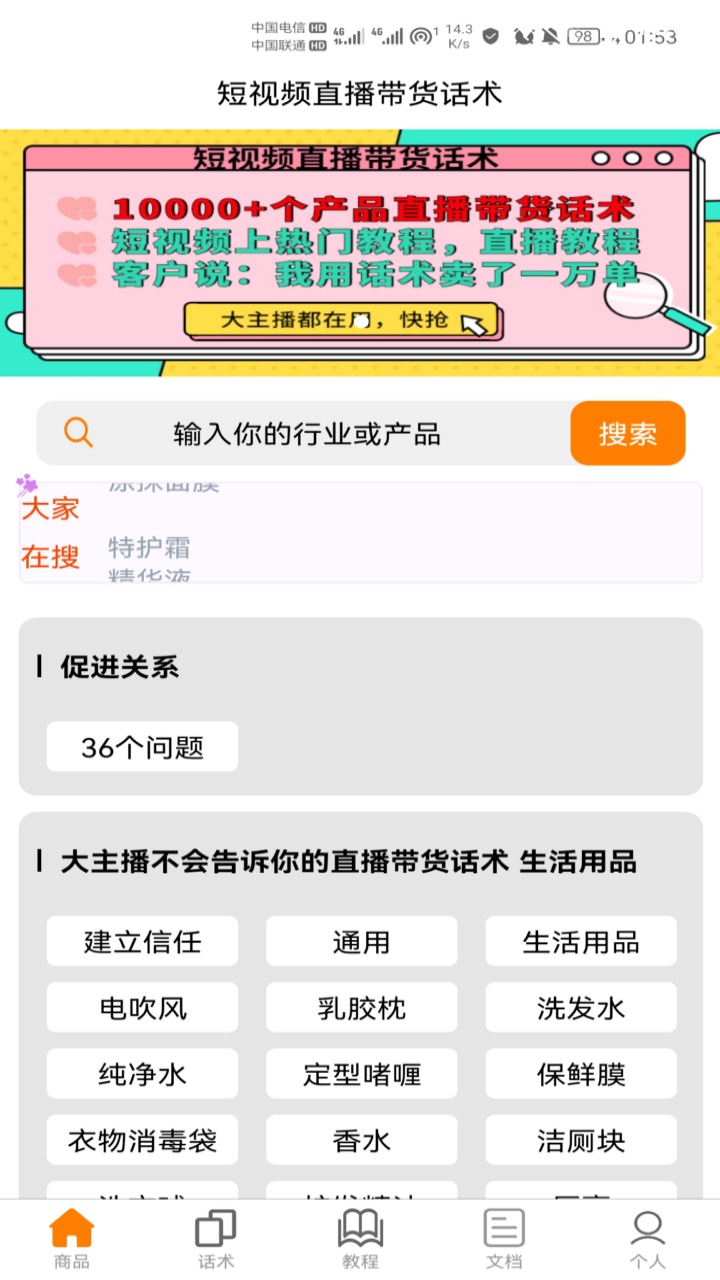The height and width of the screenshot is (1280, 720).
Task: Open the 通用 scripts category
Action: (x=361, y=941)
